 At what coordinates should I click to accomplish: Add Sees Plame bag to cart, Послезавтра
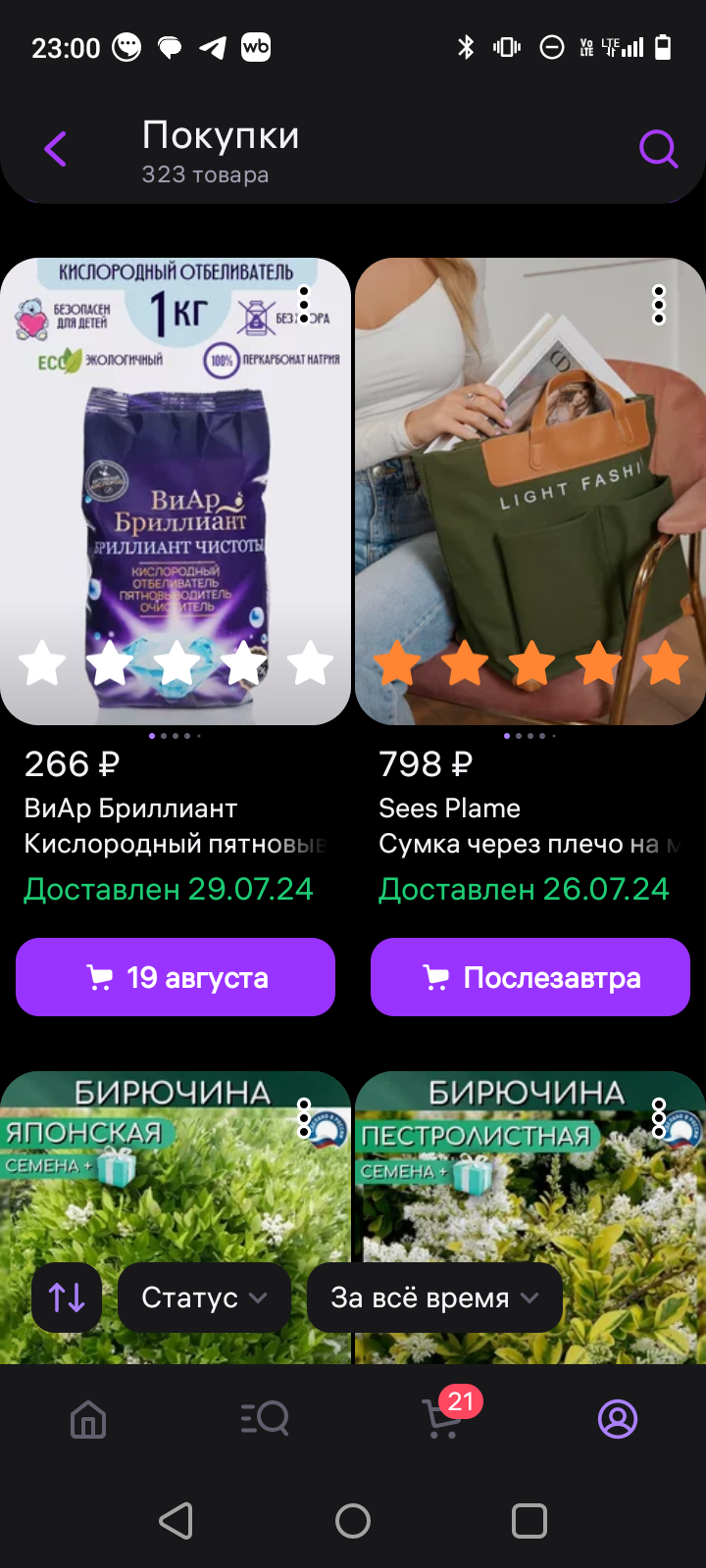coord(530,977)
